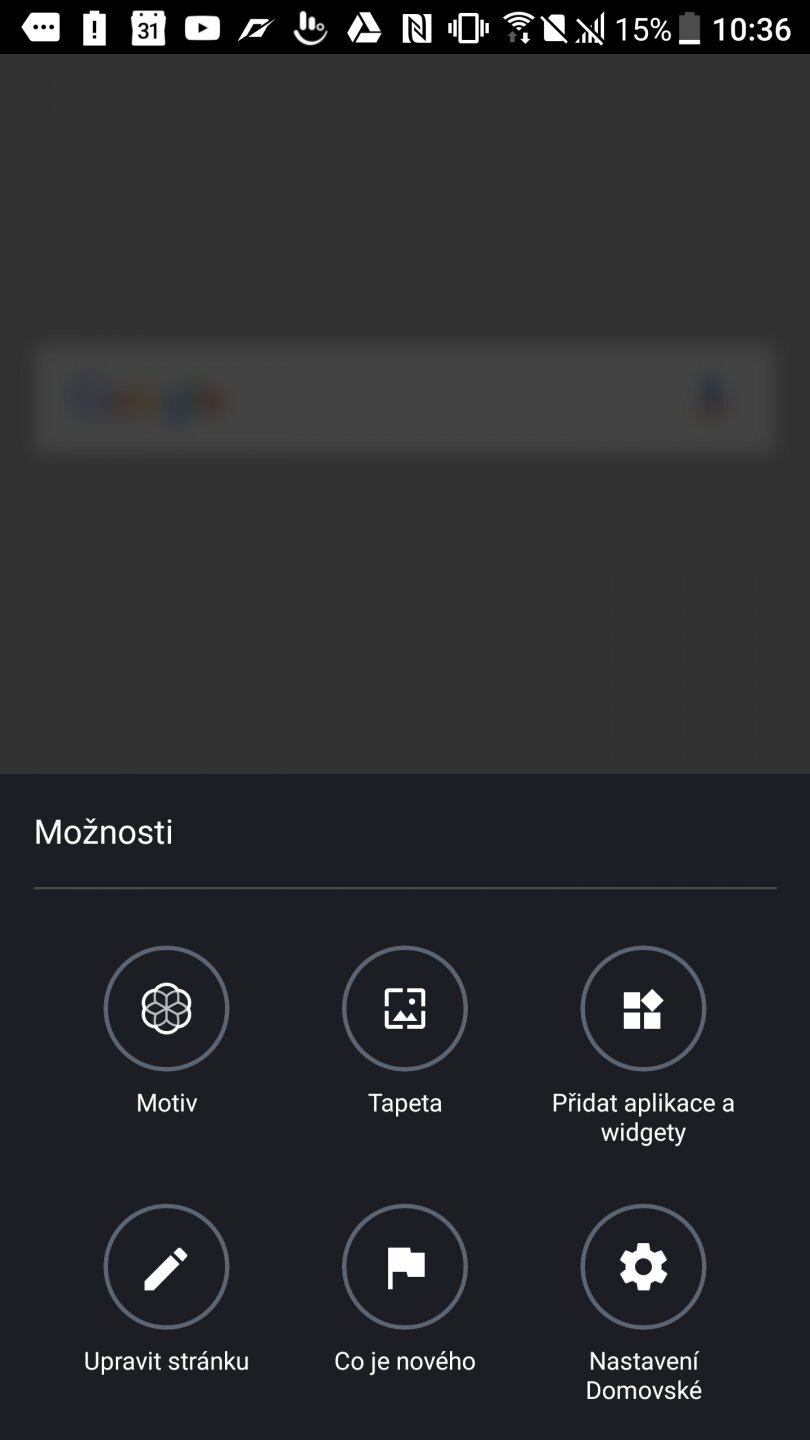Open Upravit stránku page editor

(x=166, y=1266)
